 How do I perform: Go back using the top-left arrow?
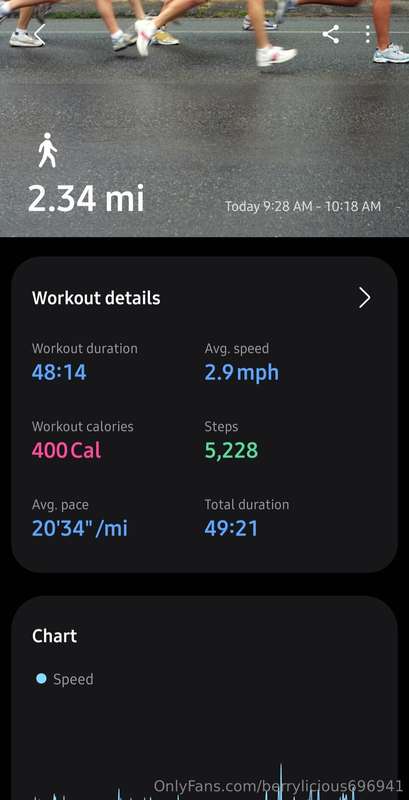pyautogui.click(x=40, y=34)
